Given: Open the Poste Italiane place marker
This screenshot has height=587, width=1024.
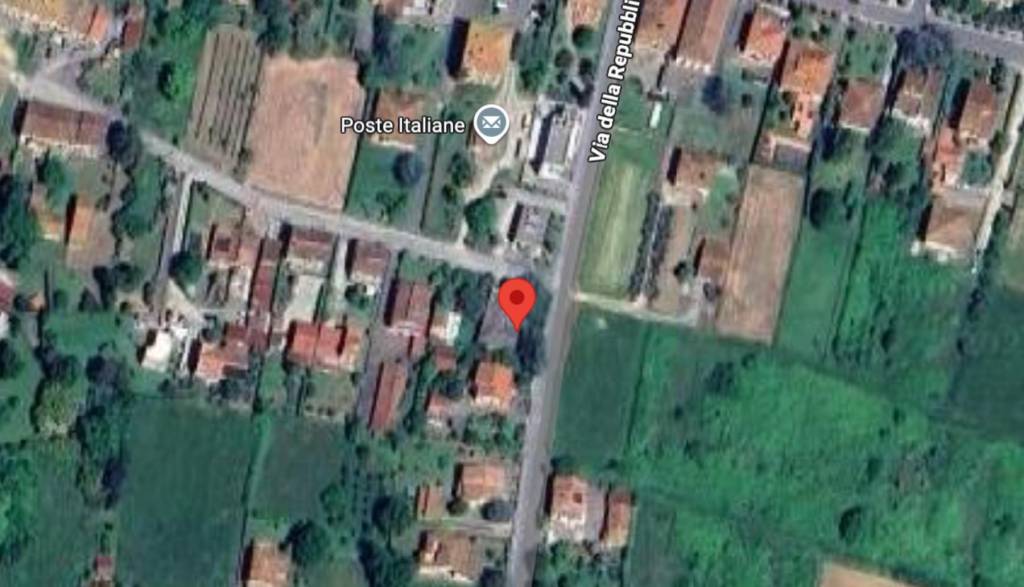Looking at the screenshot, I should click(x=491, y=124).
